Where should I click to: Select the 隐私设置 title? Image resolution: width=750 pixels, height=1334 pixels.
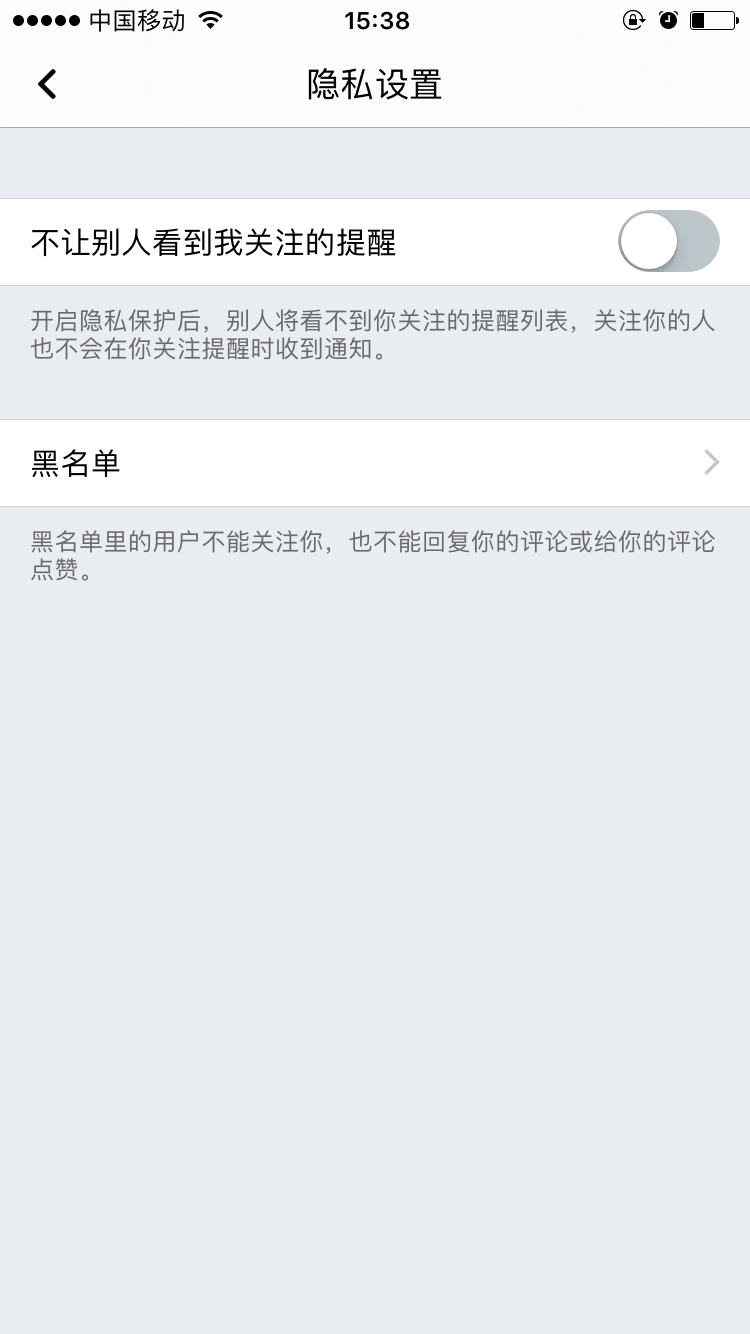pyautogui.click(x=375, y=84)
